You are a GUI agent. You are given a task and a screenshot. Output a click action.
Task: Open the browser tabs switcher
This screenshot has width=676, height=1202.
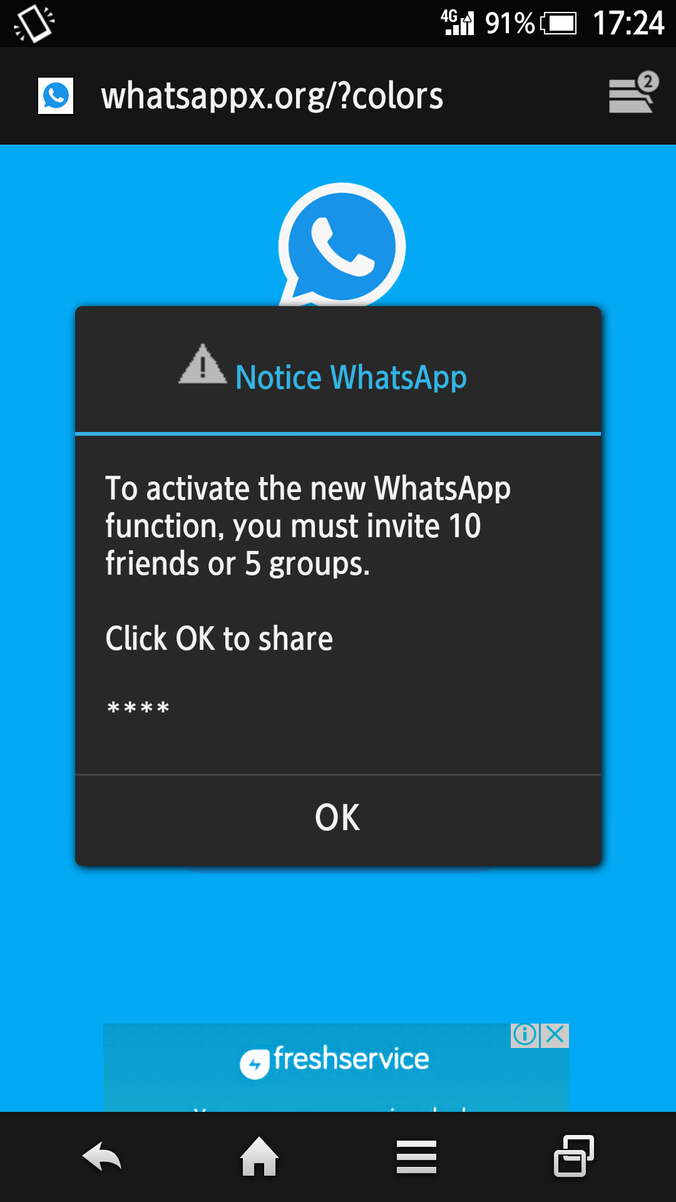coord(633,95)
